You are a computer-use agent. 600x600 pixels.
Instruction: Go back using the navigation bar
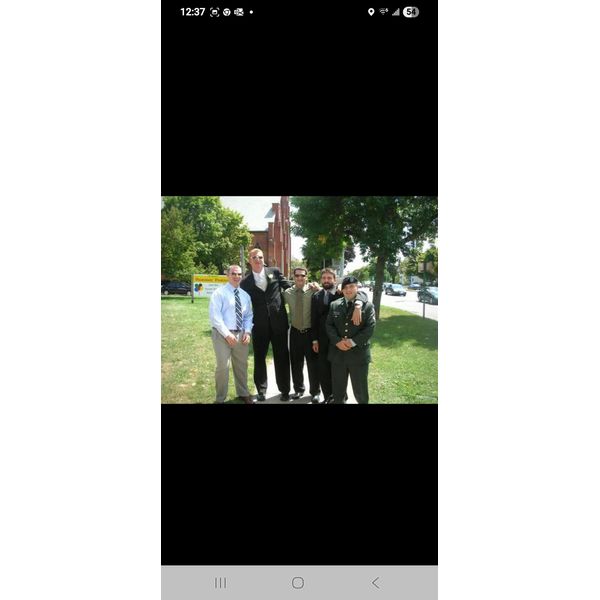click(375, 583)
